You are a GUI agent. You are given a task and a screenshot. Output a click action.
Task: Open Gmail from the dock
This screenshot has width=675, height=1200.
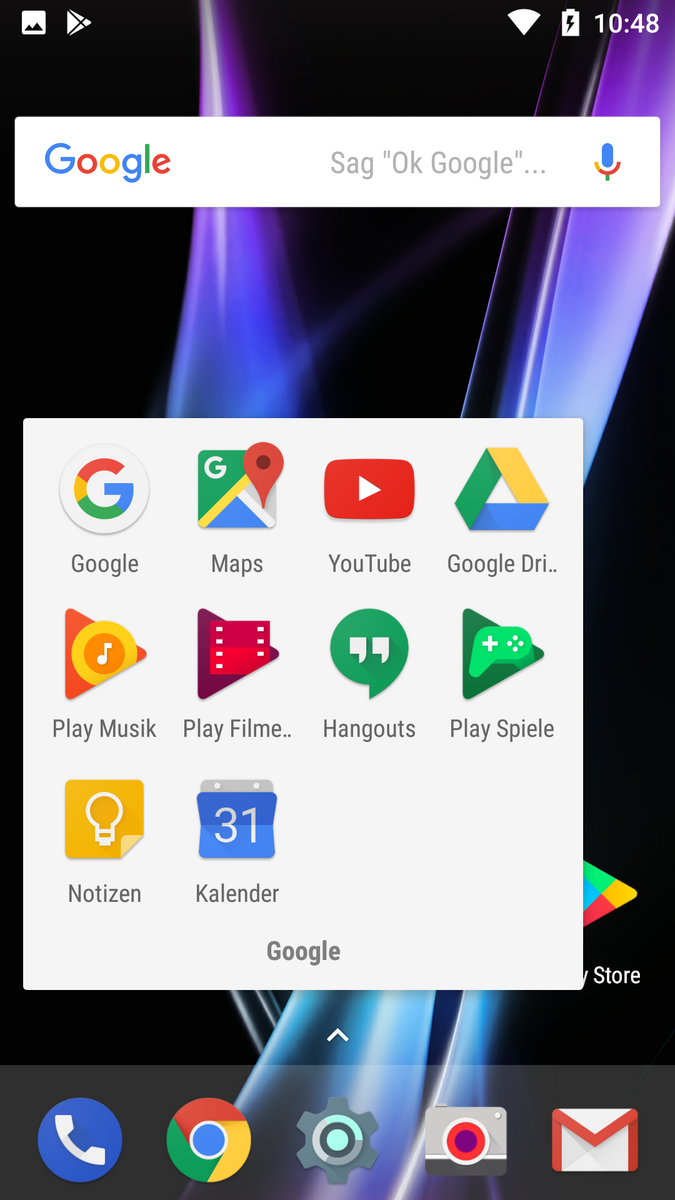pyautogui.click(x=595, y=1140)
